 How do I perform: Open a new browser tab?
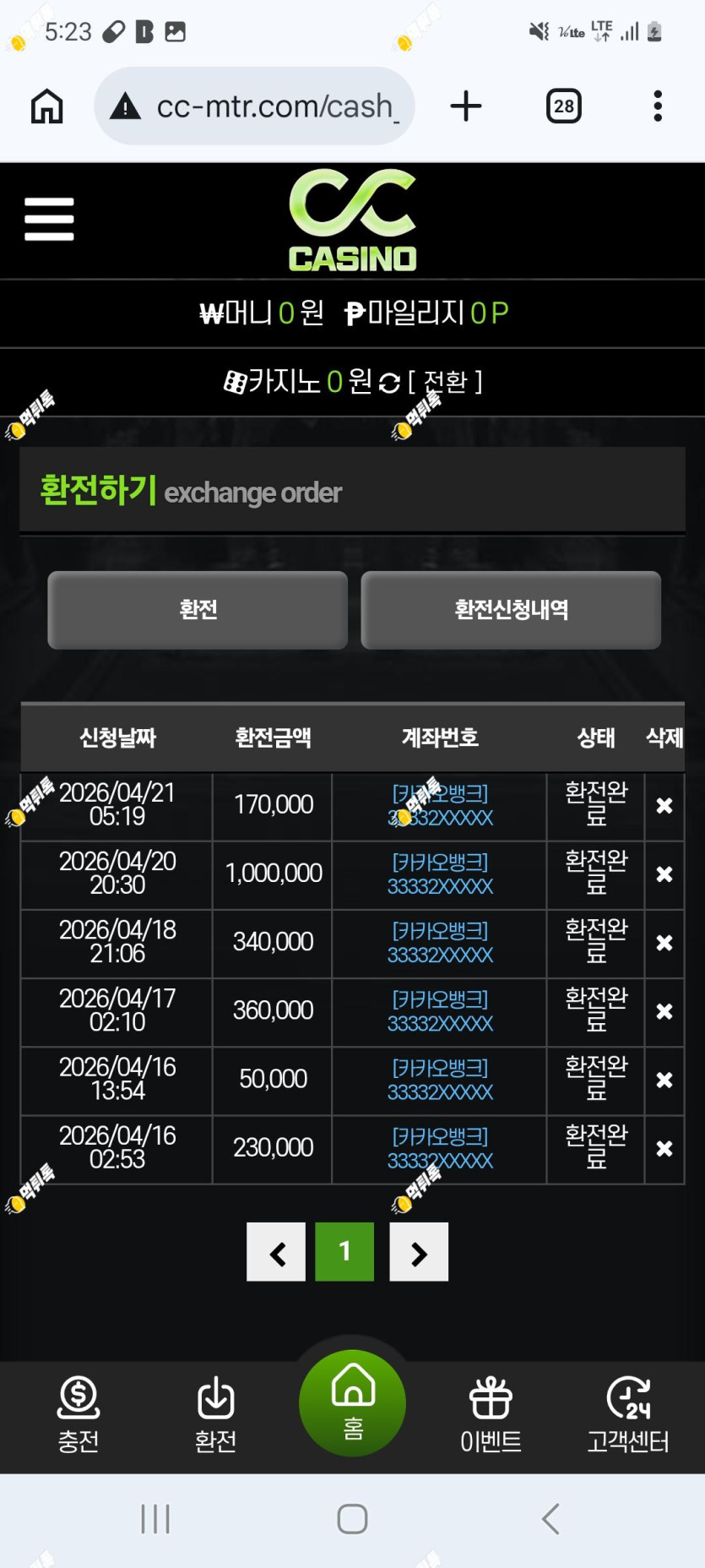466,106
